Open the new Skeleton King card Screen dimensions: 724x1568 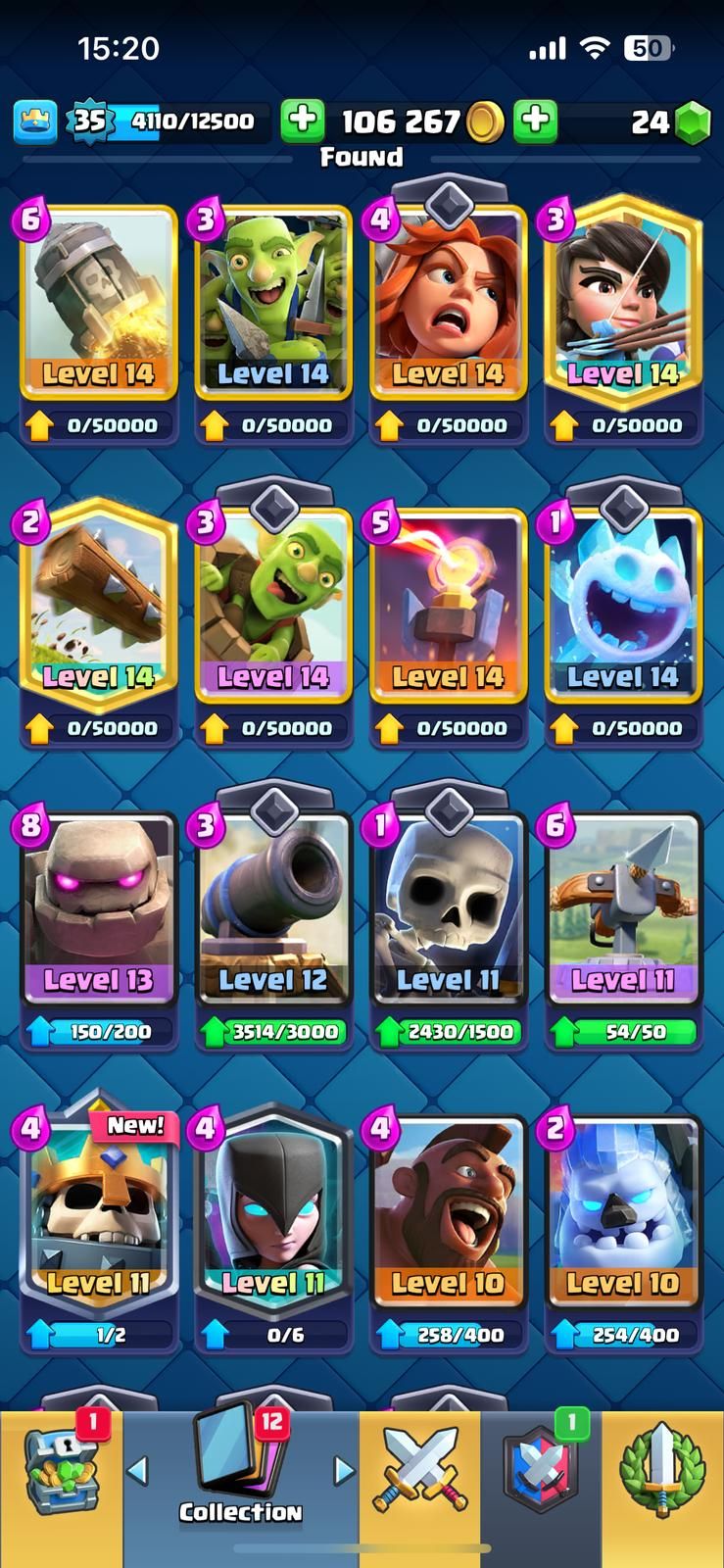pyautogui.click(x=98, y=1217)
